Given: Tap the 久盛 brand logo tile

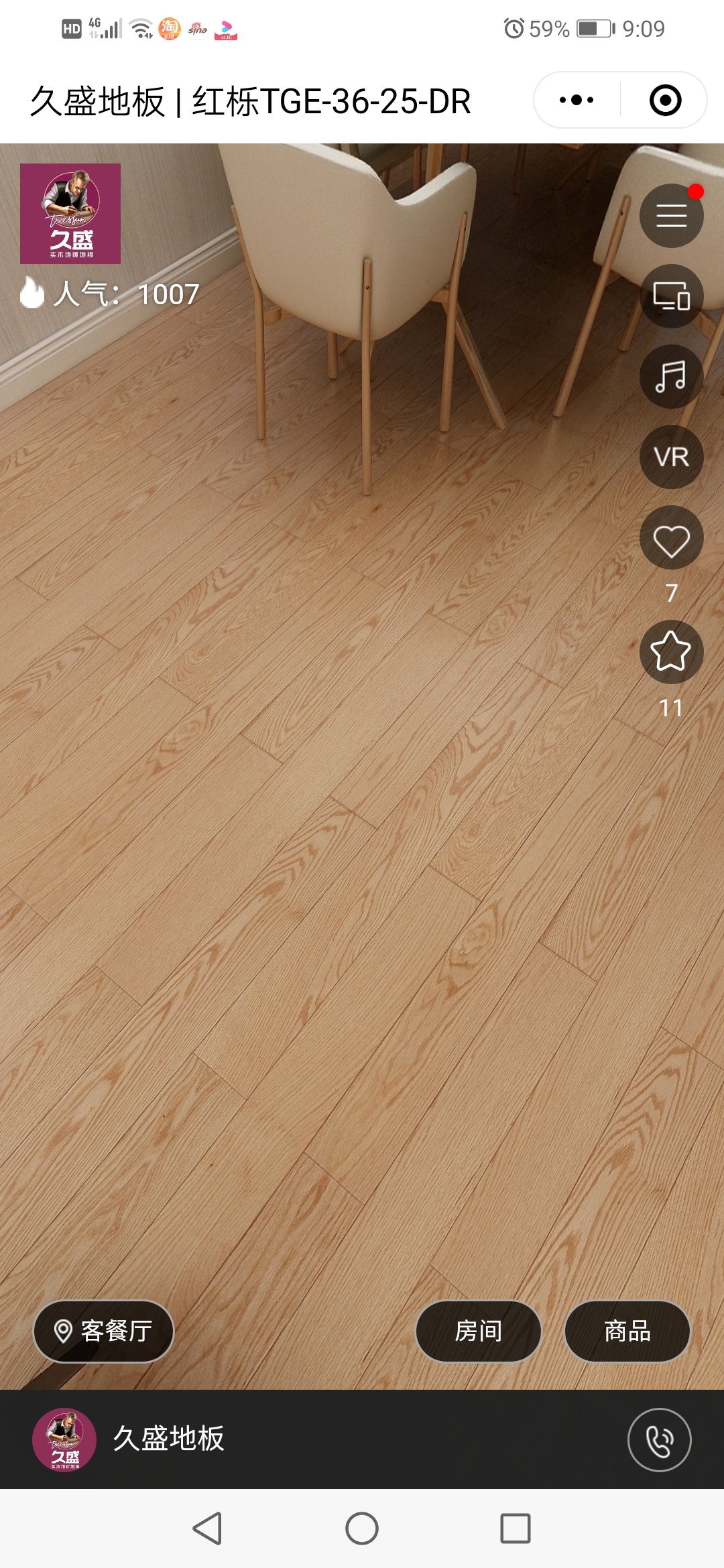Looking at the screenshot, I should pos(70,214).
